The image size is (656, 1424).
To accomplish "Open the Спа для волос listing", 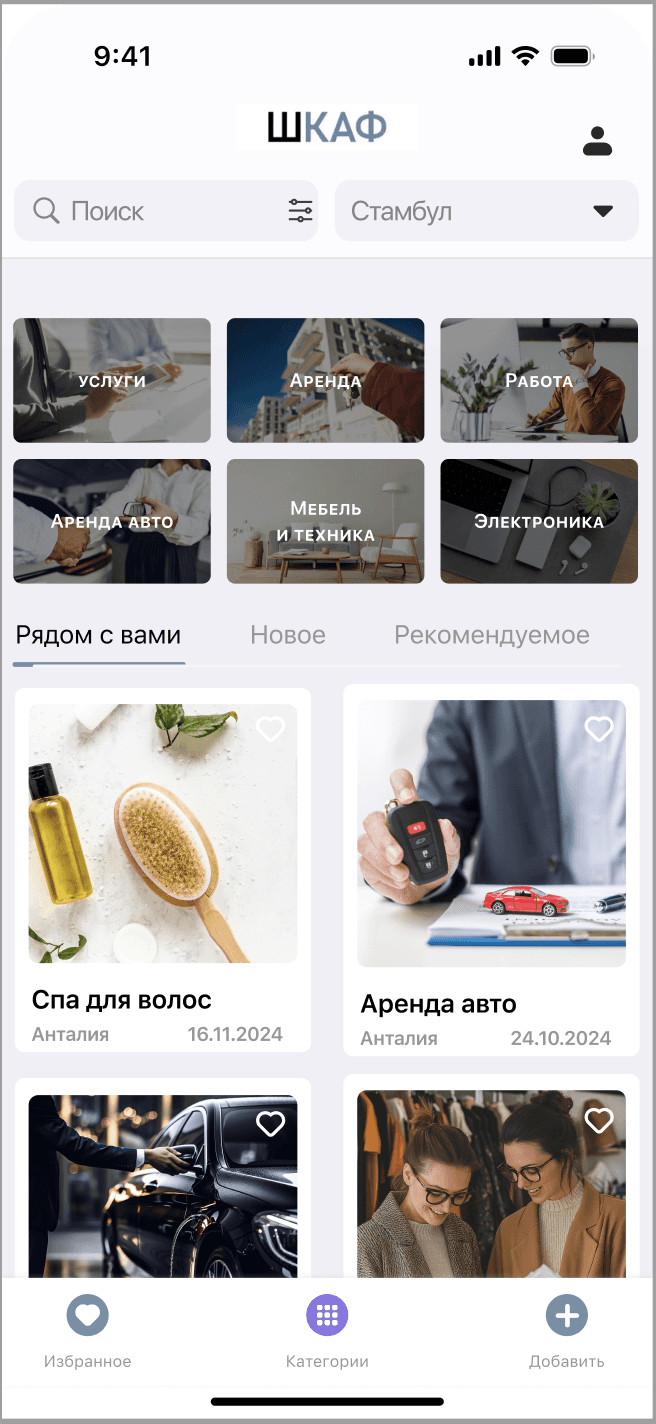I will 163,869.
